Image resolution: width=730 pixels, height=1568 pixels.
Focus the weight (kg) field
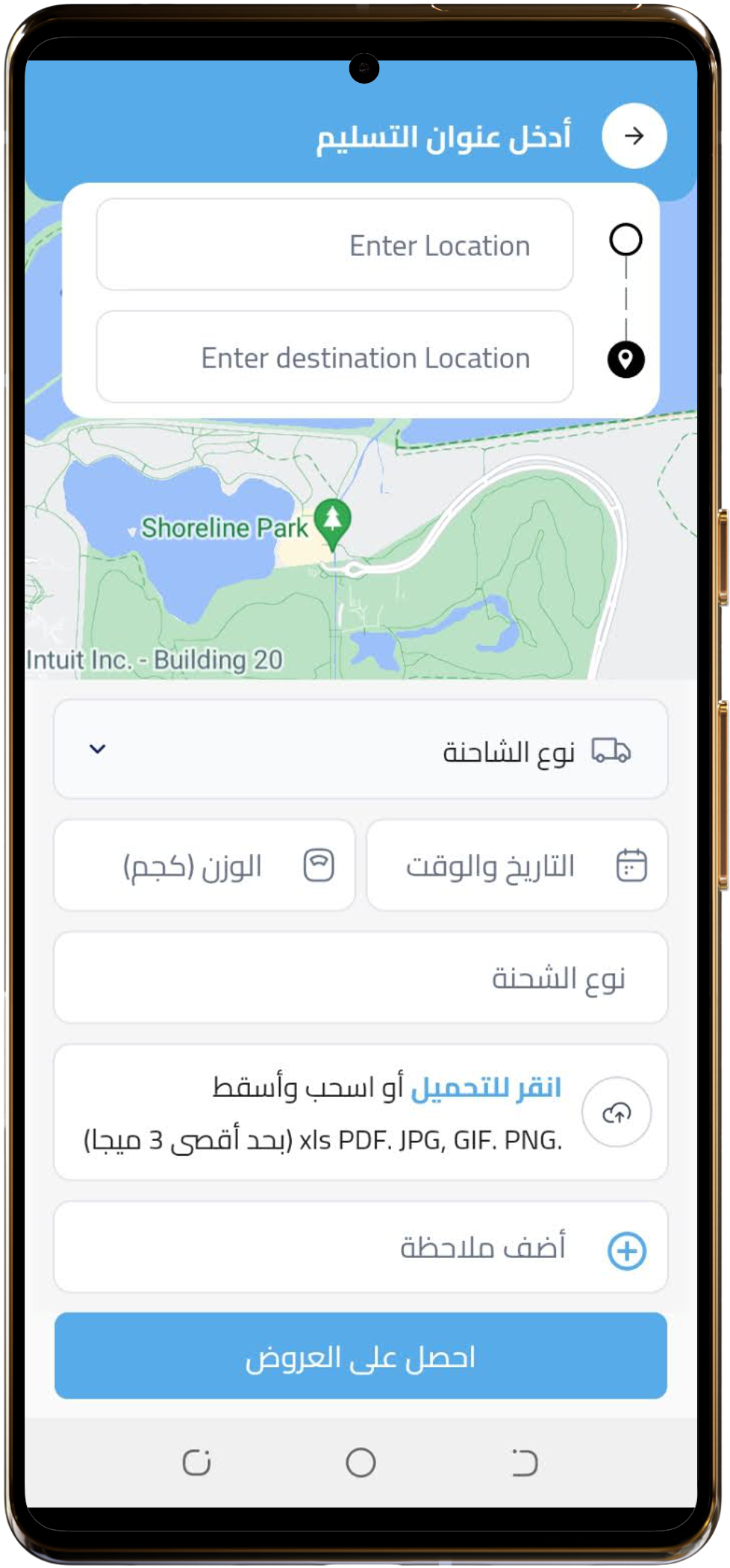tap(205, 865)
